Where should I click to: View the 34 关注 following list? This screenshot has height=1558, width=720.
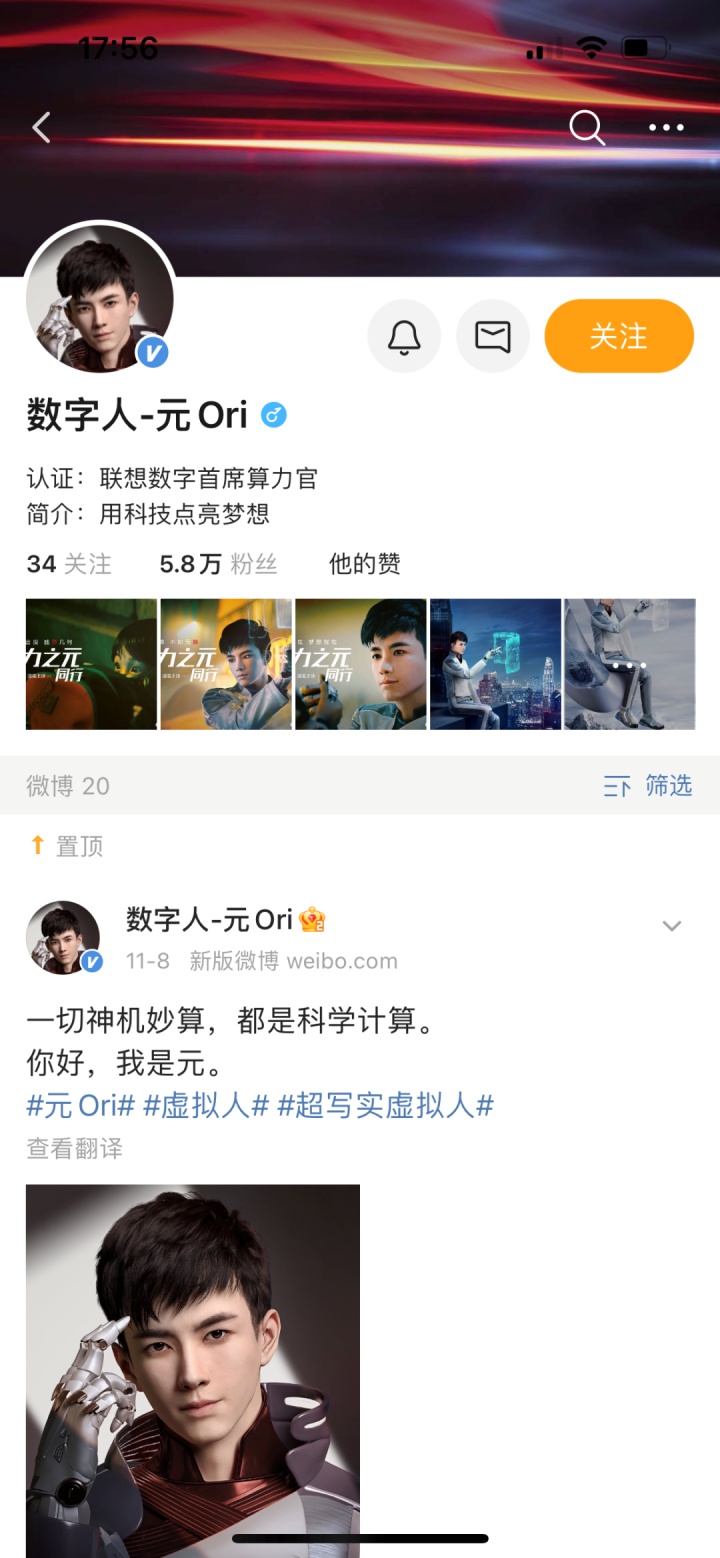(69, 564)
